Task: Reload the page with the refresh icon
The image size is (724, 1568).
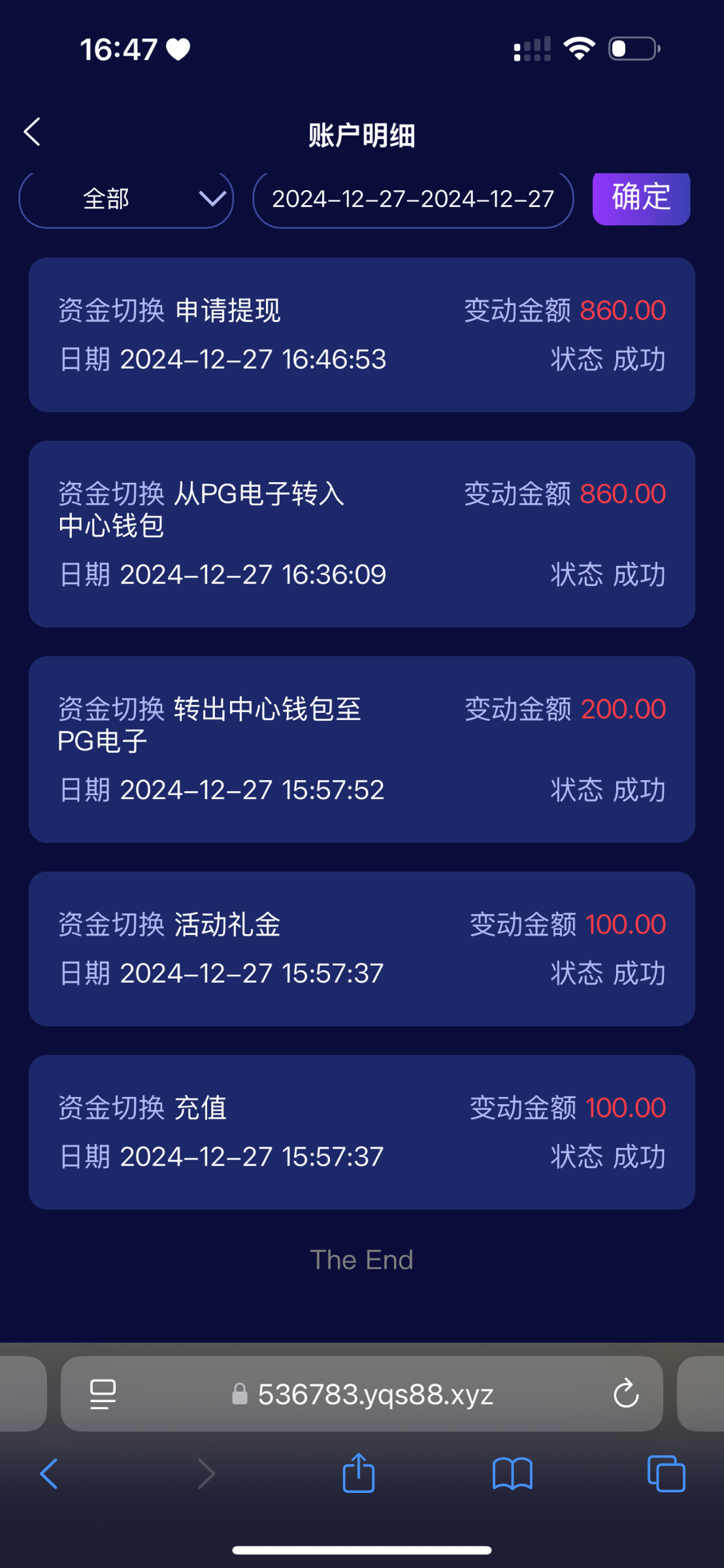Action: point(625,1394)
